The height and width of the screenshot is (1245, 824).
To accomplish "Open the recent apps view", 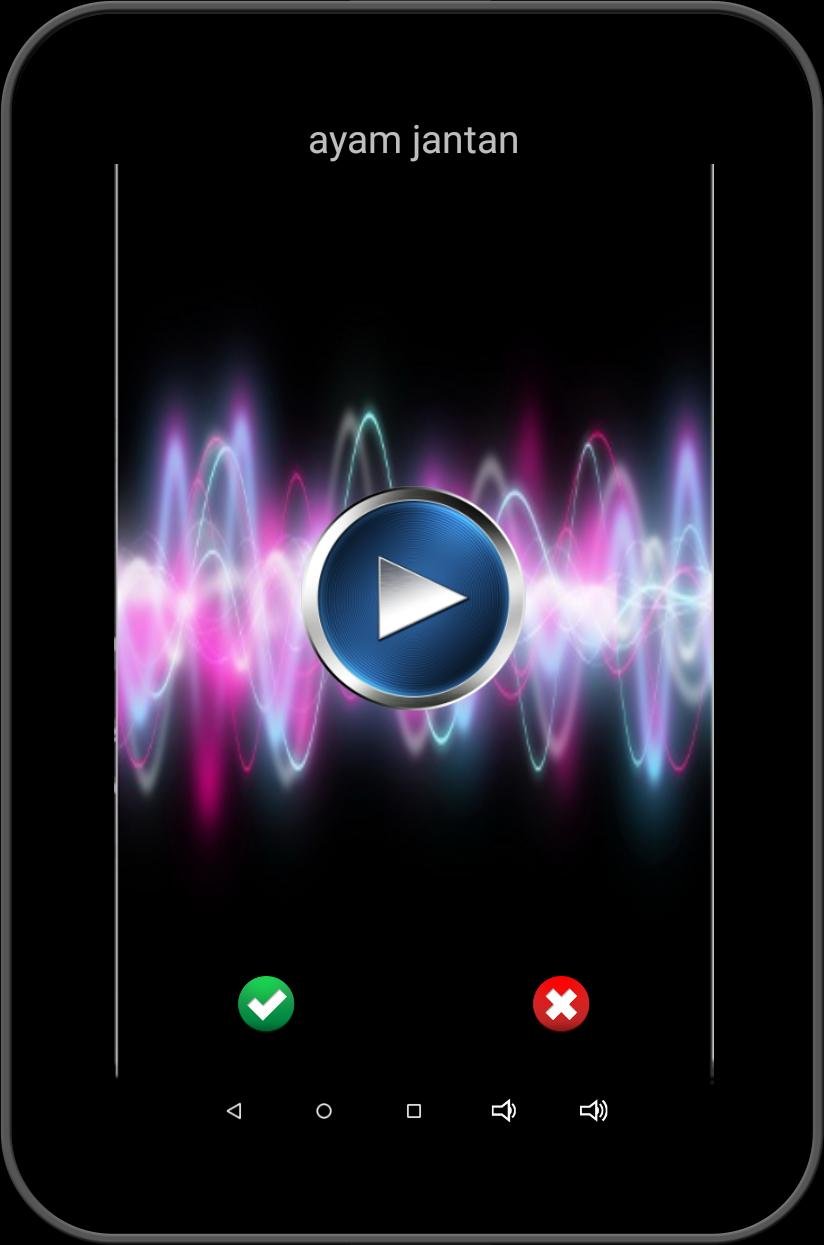I will click(414, 1111).
